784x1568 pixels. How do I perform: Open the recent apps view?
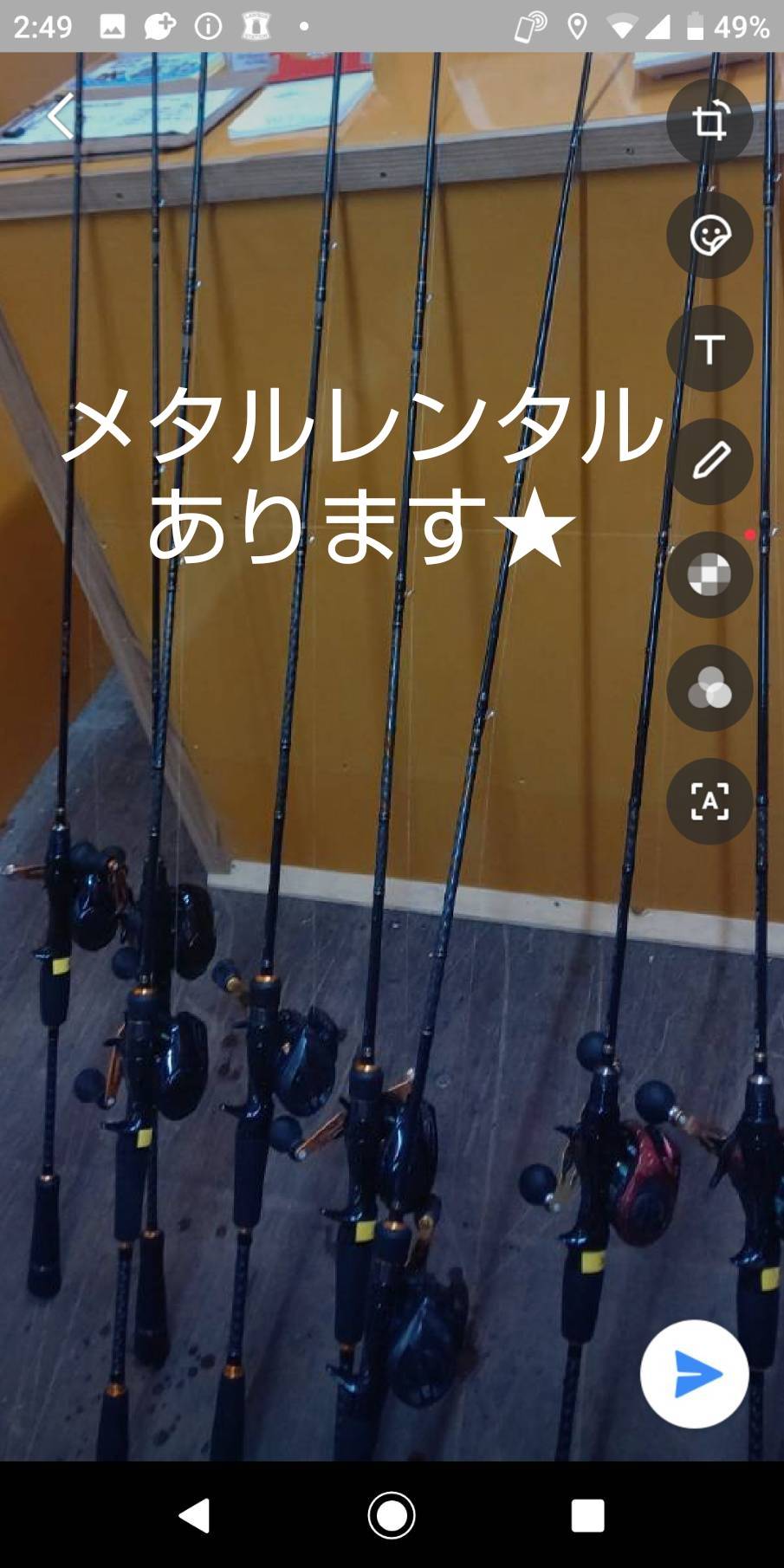[587, 1516]
